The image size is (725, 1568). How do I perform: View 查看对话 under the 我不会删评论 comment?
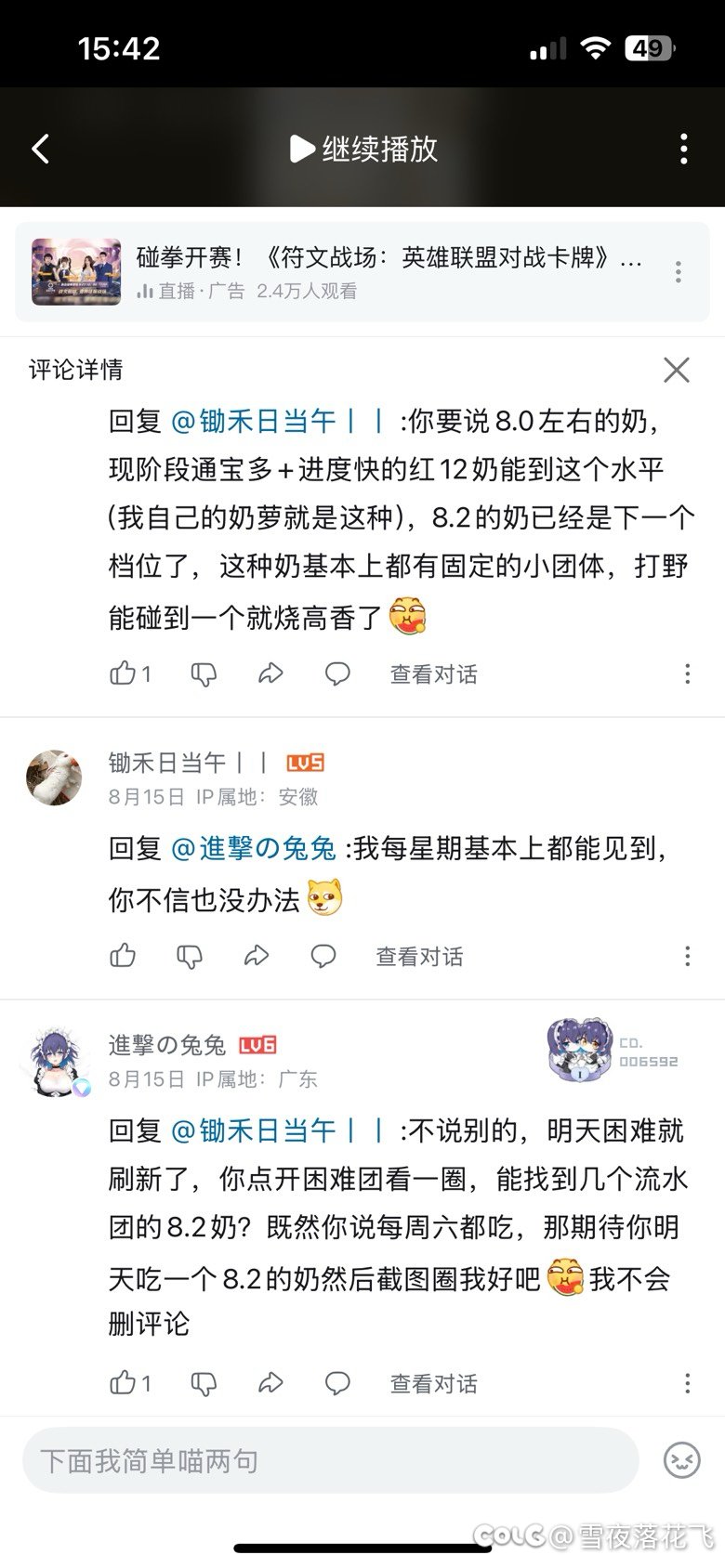point(433,1383)
